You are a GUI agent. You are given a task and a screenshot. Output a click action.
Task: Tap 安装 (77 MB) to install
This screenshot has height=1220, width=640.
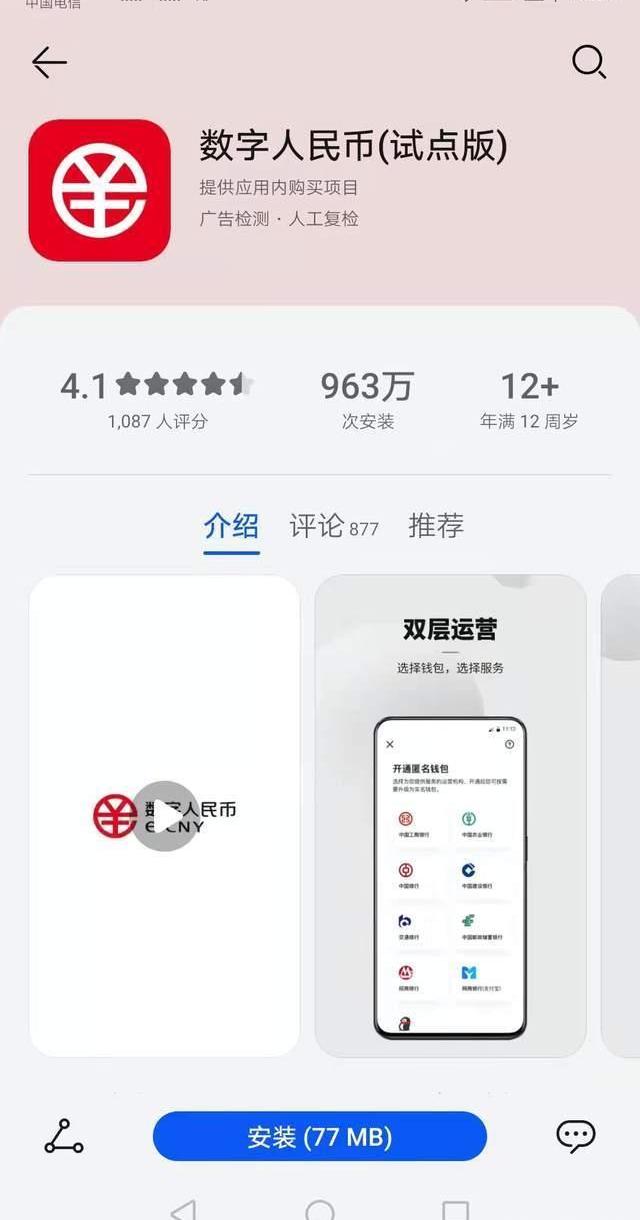point(319,1137)
